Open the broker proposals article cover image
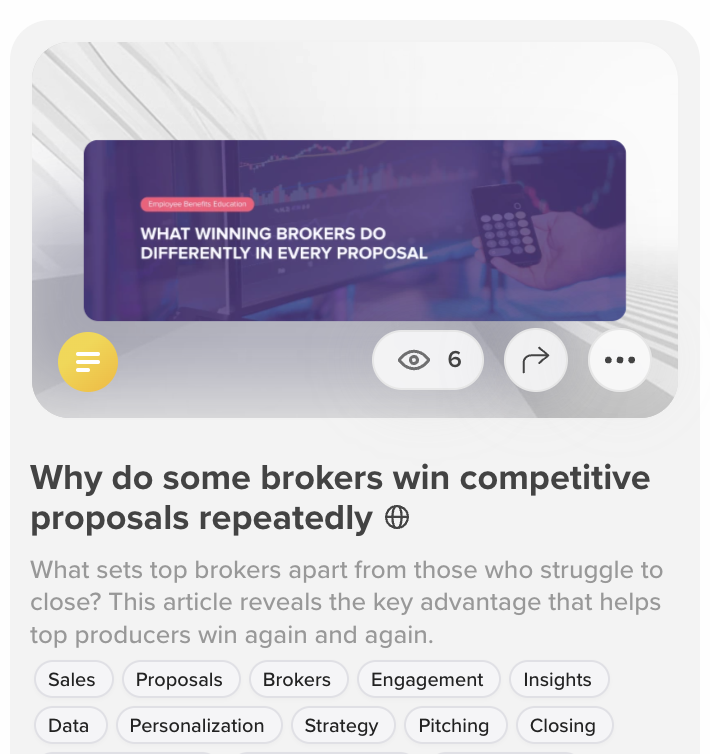710x754 pixels. 354,230
